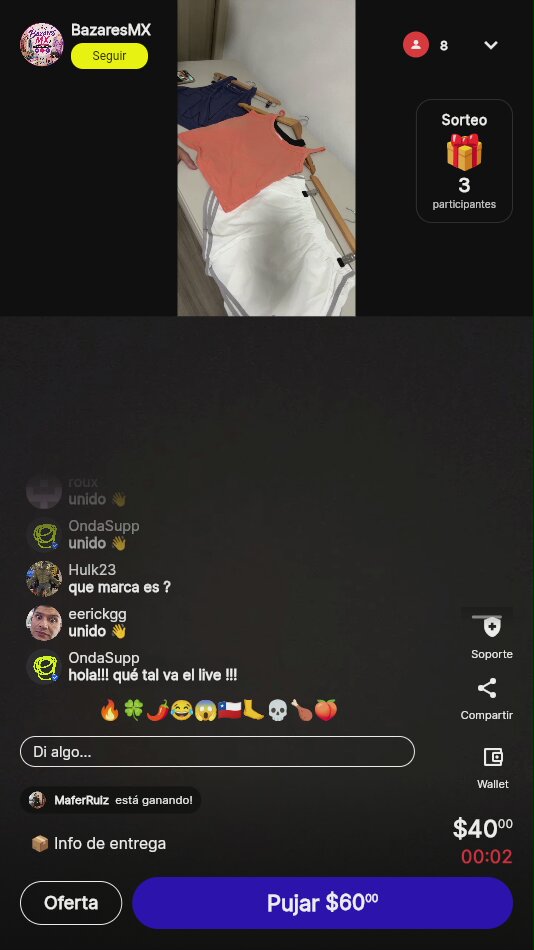The width and height of the screenshot is (534, 950).
Task: Open Hulk23's profile from chat
Action: pyautogui.click(x=44, y=579)
